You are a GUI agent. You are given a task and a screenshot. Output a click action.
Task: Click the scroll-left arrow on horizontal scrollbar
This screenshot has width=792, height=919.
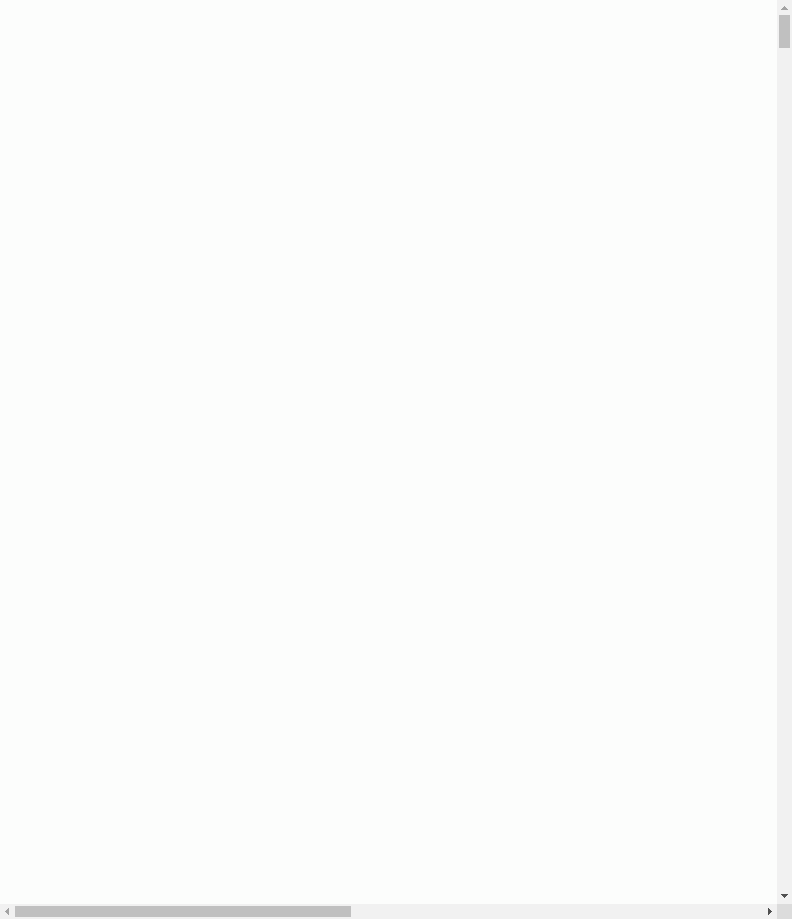7,911
